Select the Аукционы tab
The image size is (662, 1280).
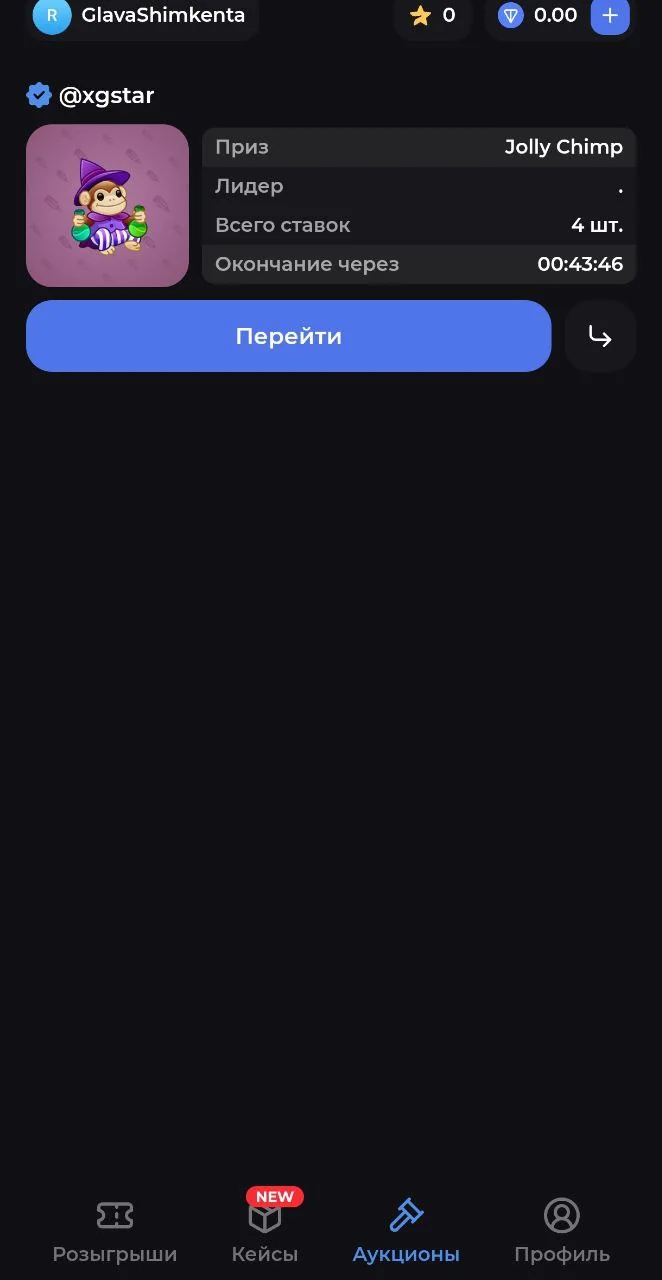tap(406, 1232)
